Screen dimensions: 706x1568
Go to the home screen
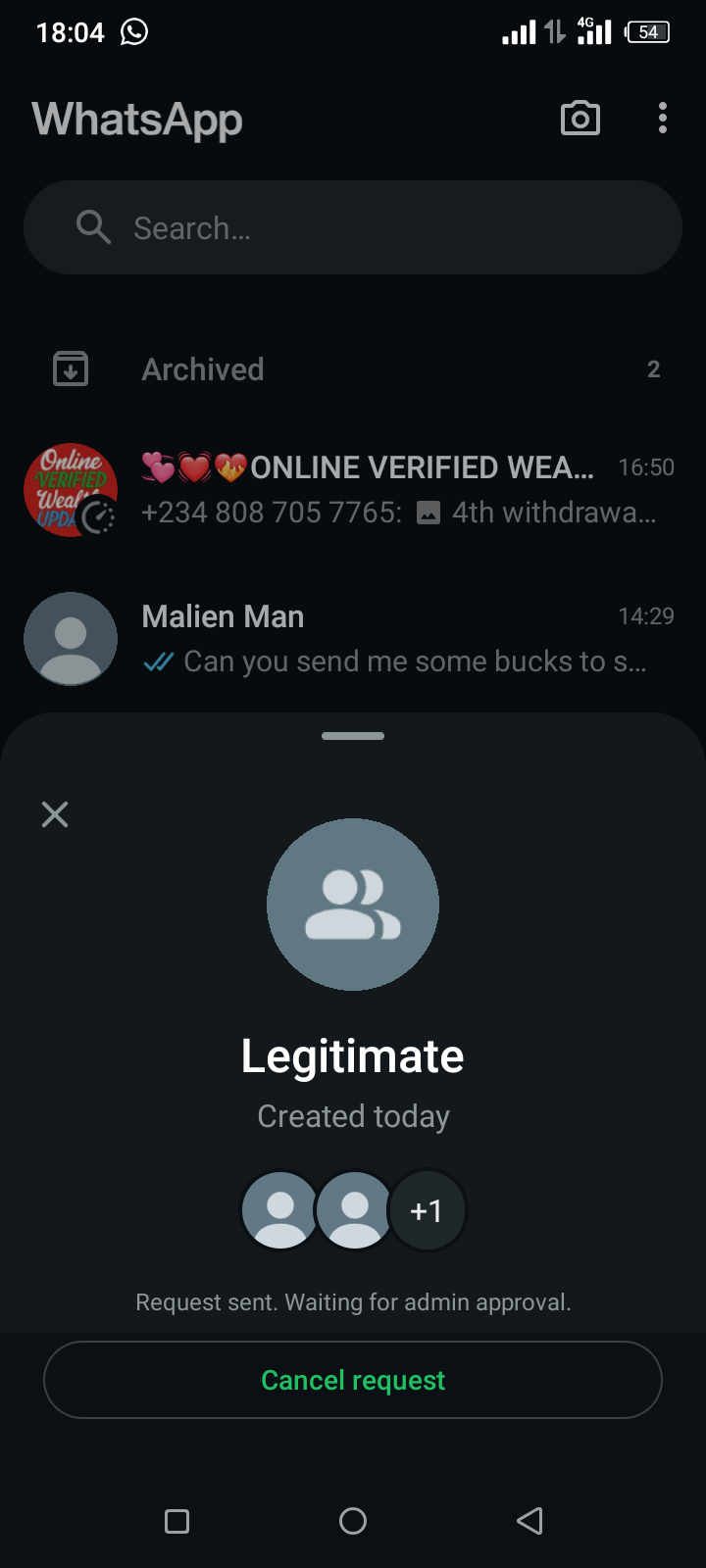353,1521
